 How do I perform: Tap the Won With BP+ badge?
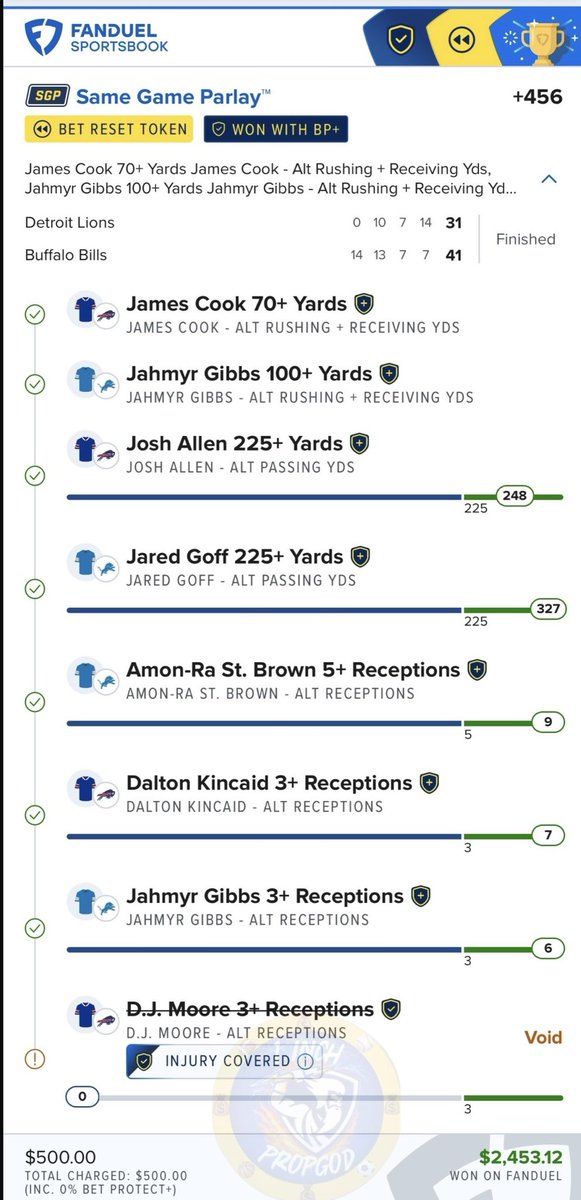tap(276, 129)
